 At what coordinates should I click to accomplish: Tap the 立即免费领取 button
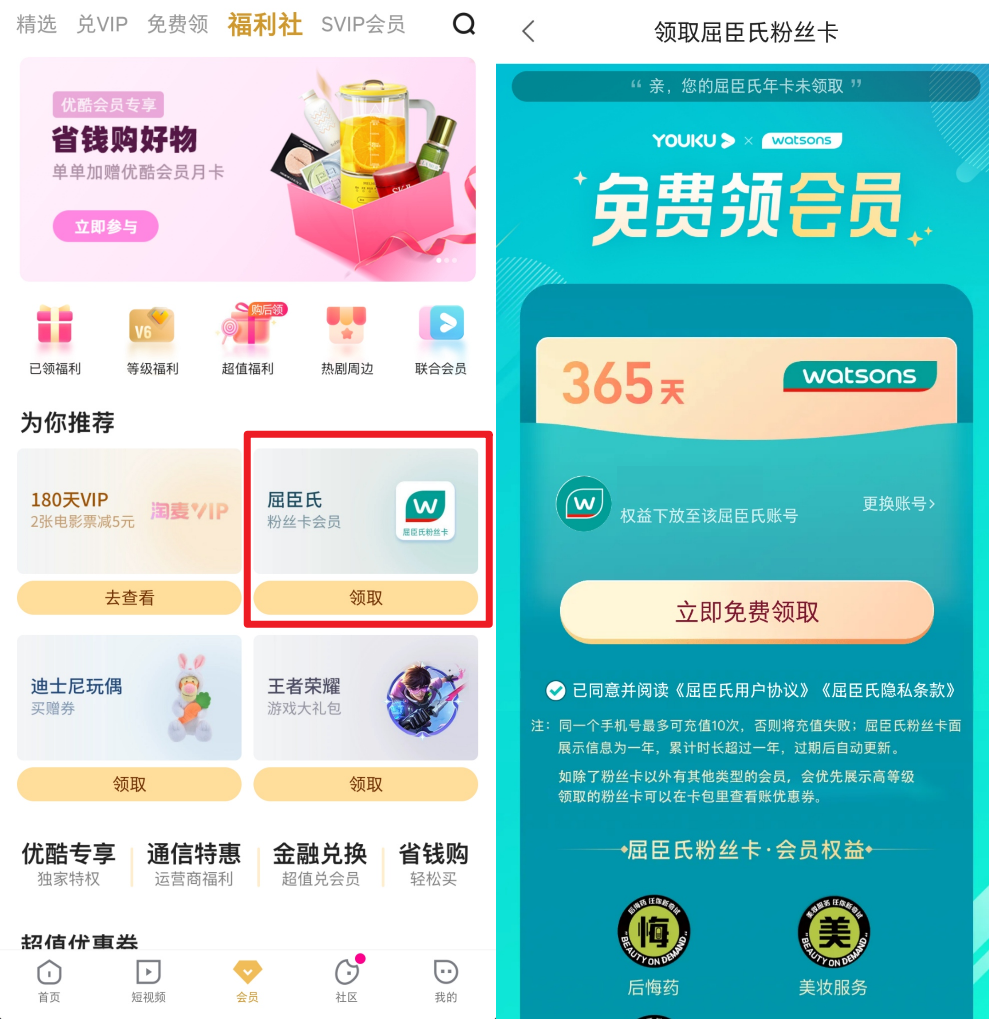click(x=746, y=612)
